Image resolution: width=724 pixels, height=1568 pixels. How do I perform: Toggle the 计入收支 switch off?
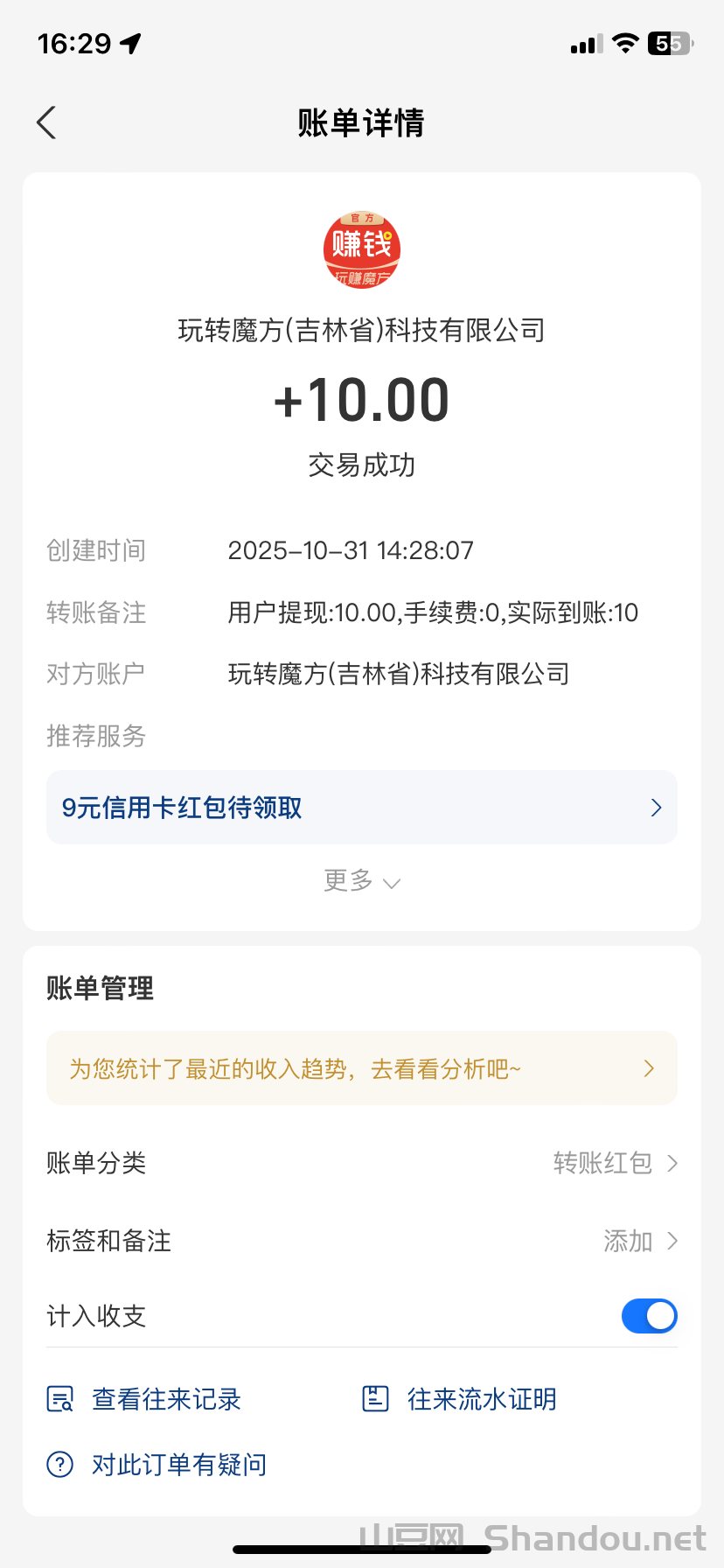point(649,1316)
